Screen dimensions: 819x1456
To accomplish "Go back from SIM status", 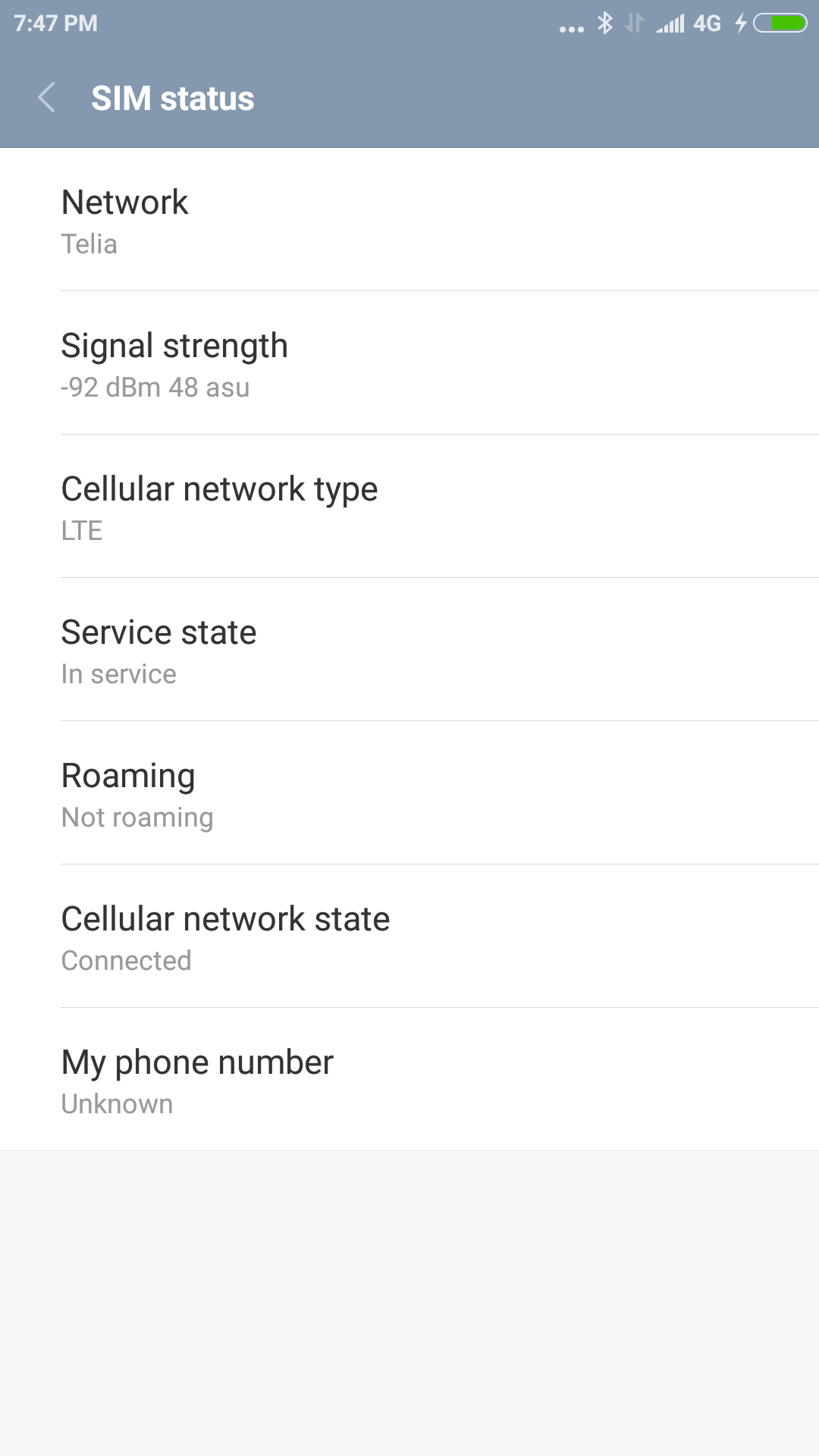I will coord(46,98).
